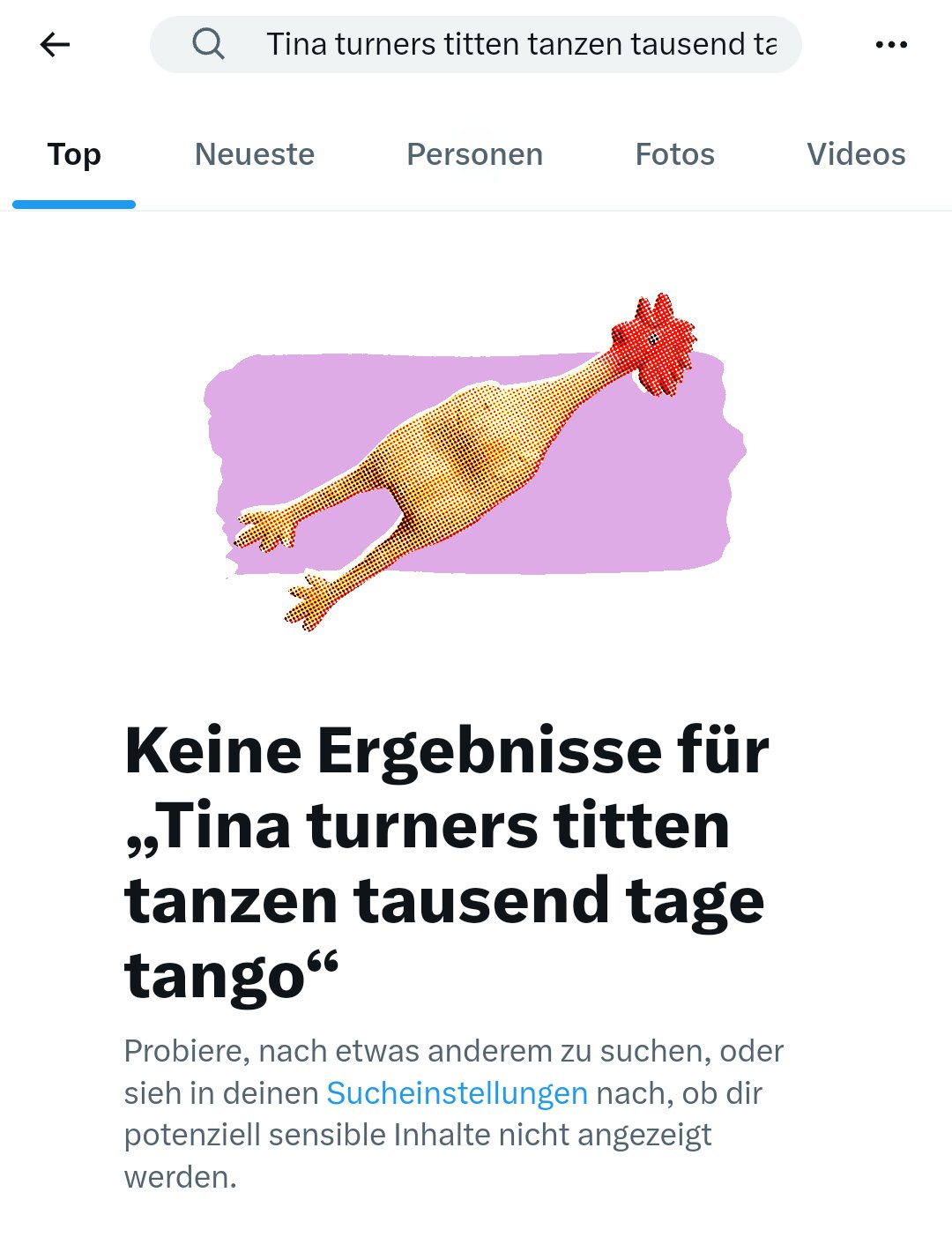Switch to the Videos tab
This screenshot has width=952, height=1237.
855,154
